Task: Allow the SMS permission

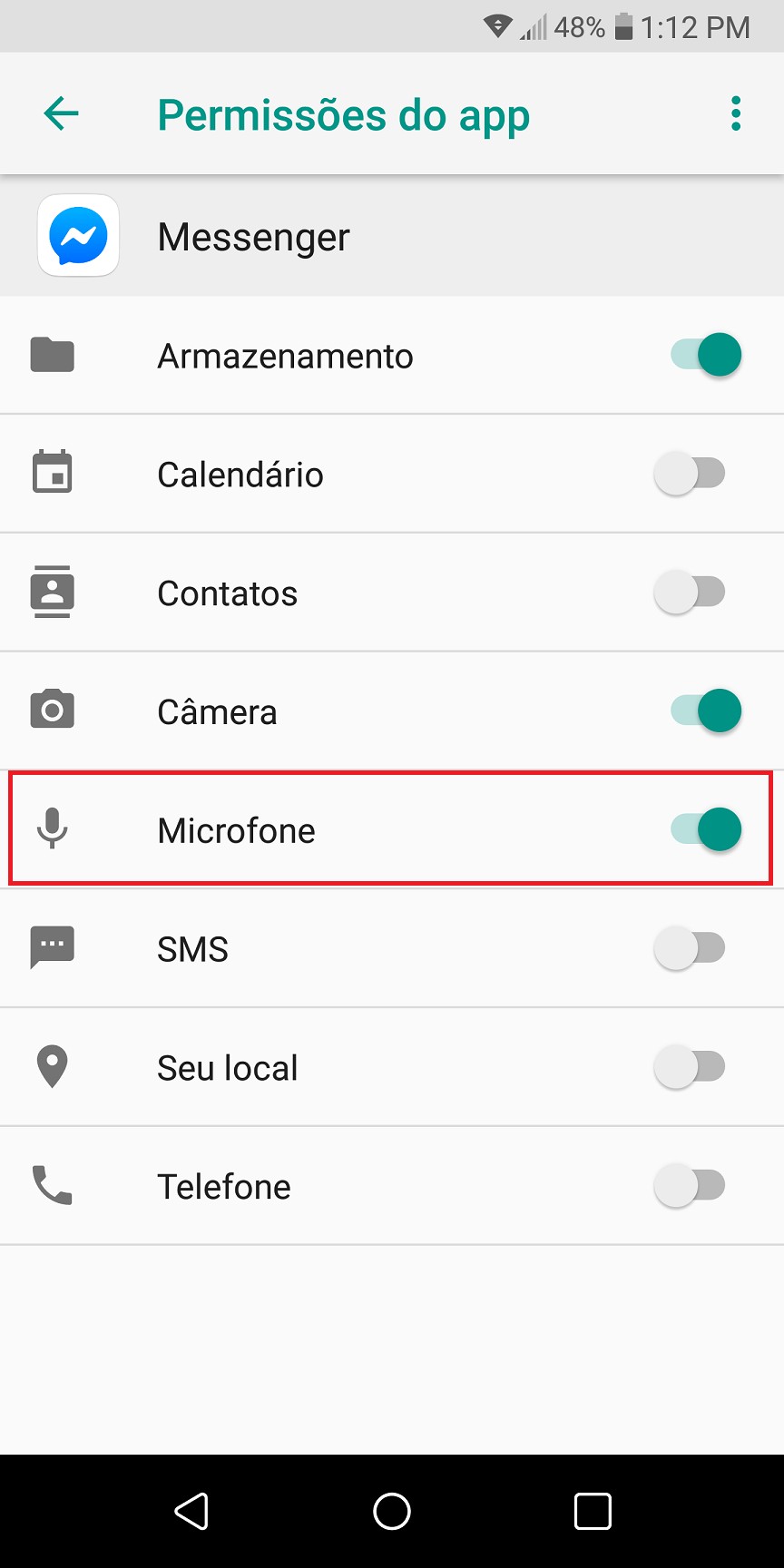Action: (690, 948)
